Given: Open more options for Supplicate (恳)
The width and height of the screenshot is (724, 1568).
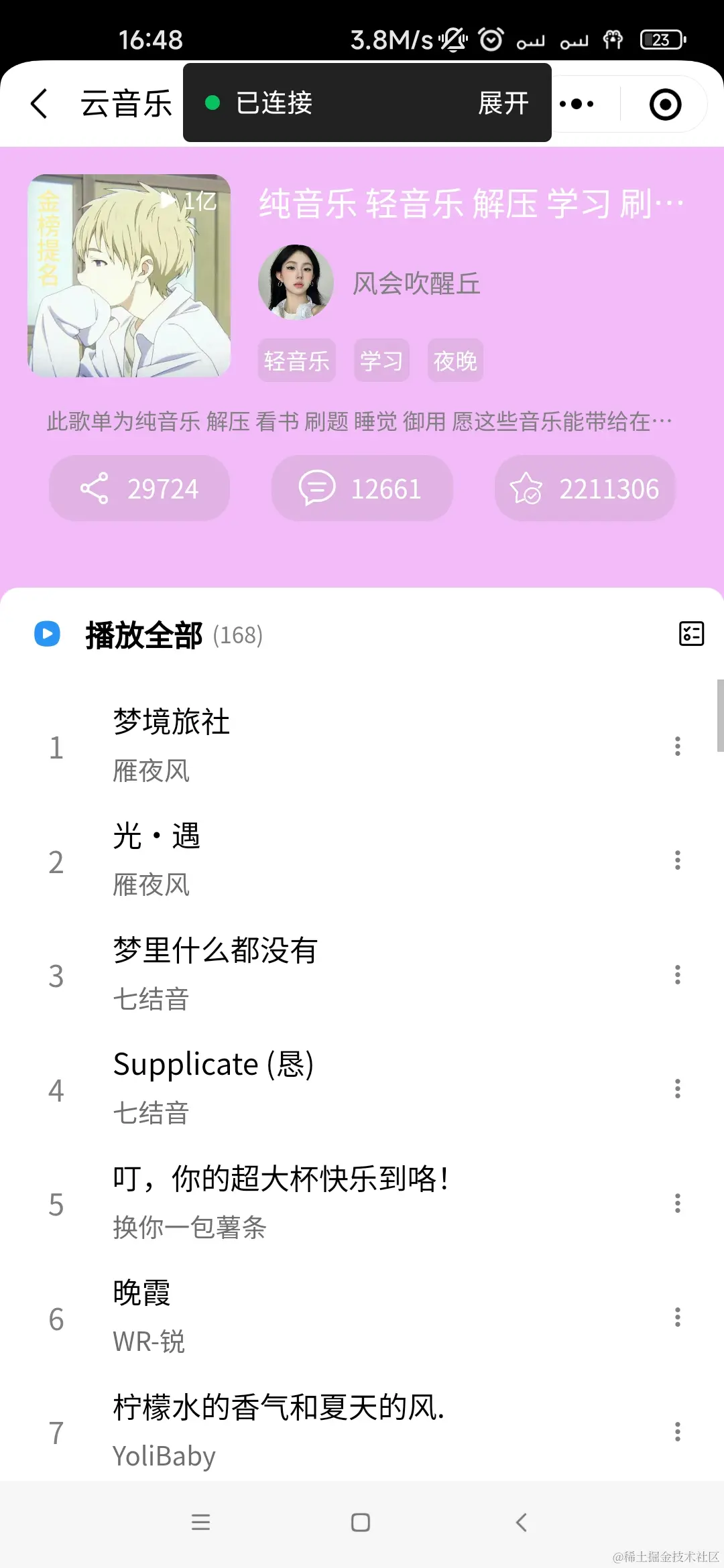Looking at the screenshot, I should (x=677, y=1090).
